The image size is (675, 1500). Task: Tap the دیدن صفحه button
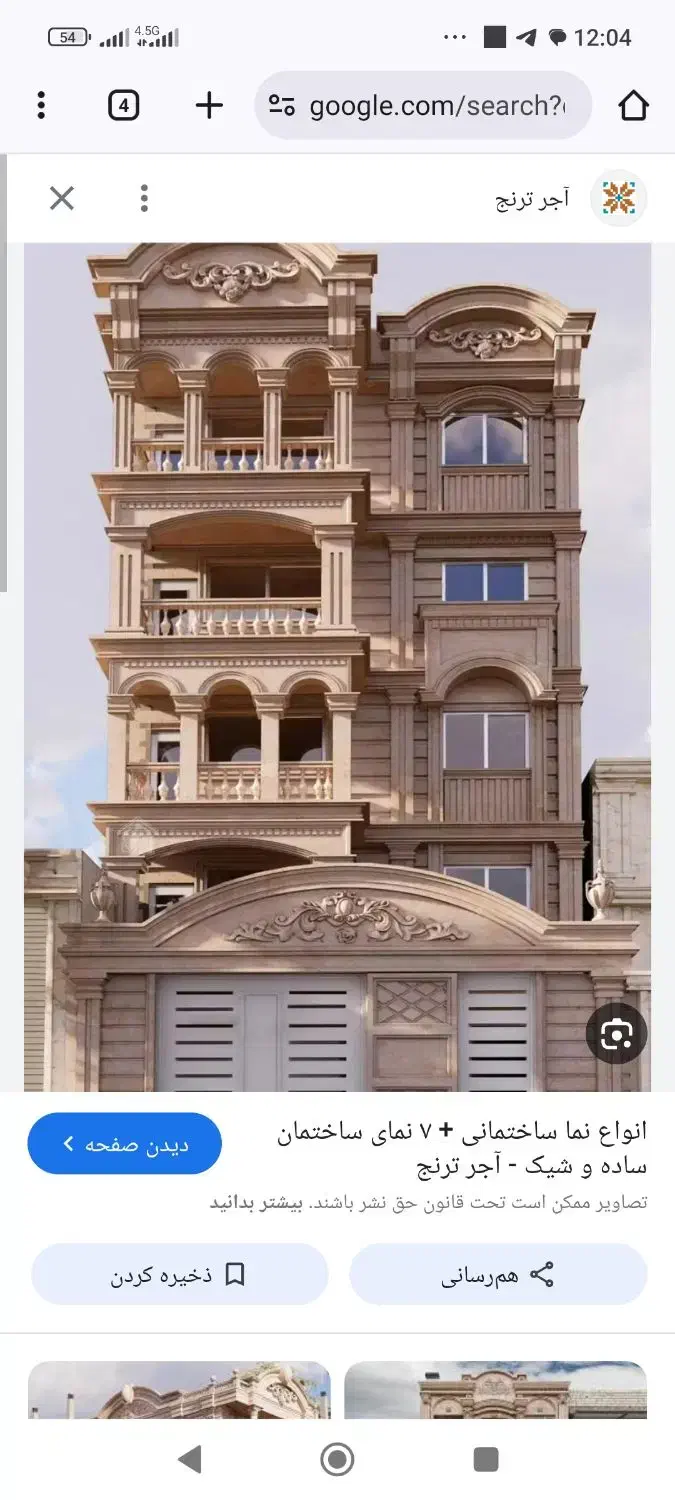[x=125, y=1143]
